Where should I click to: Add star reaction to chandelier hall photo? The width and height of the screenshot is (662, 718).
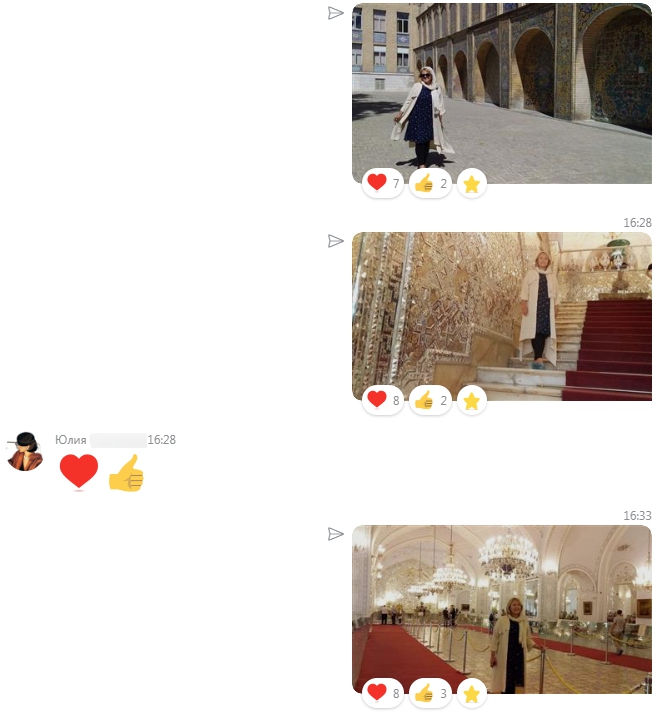point(472,693)
